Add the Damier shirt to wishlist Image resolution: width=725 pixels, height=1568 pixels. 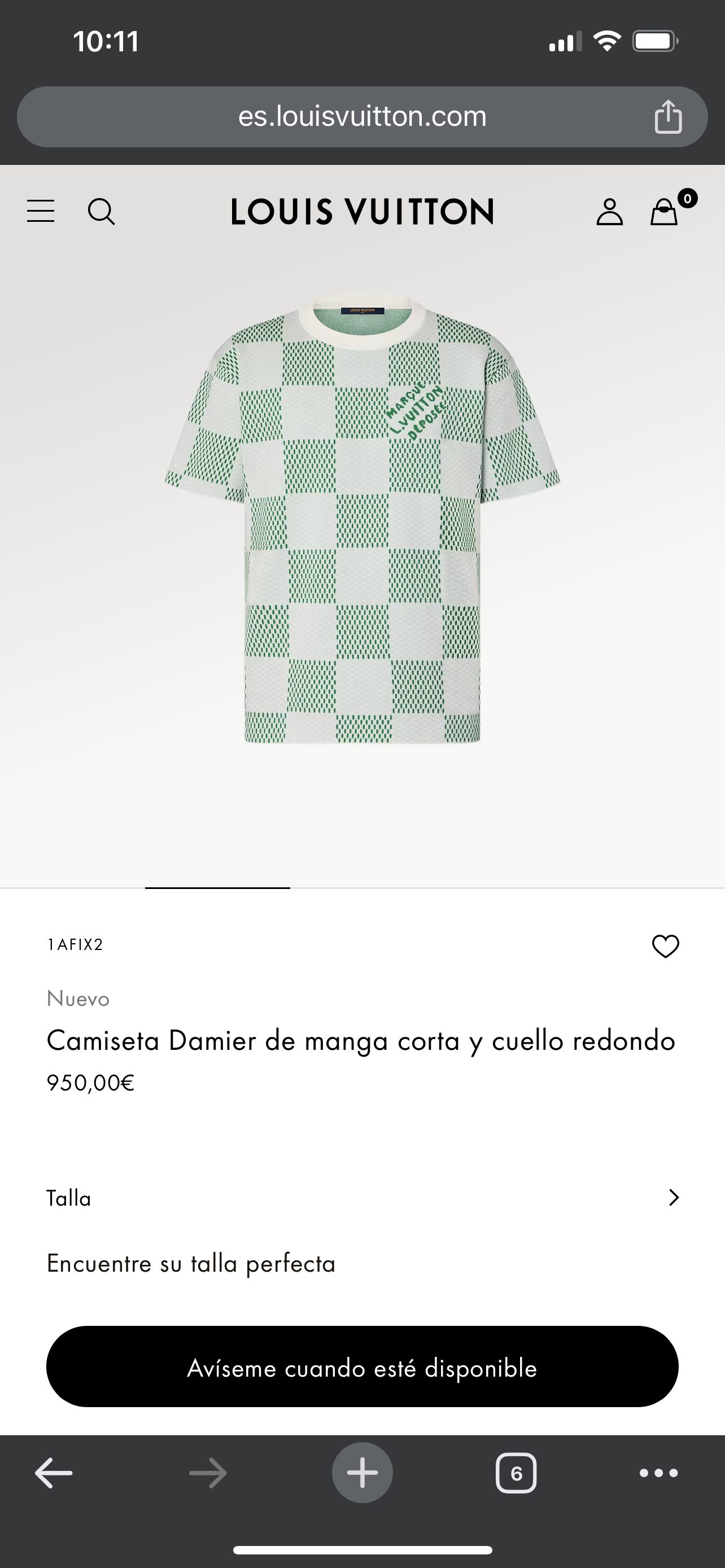click(x=665, y=946)
